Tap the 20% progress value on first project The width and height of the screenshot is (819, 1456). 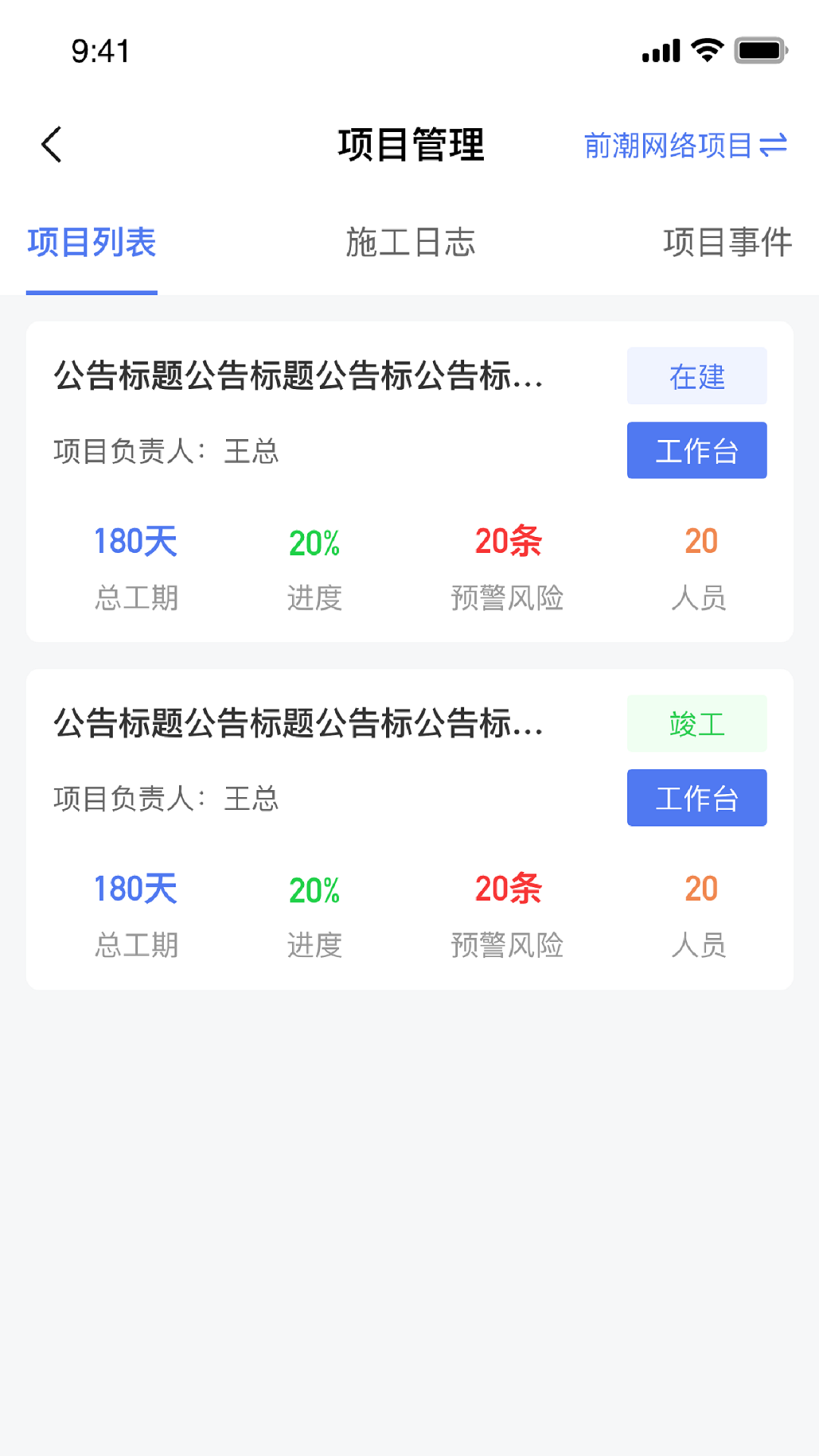[314, 541]
